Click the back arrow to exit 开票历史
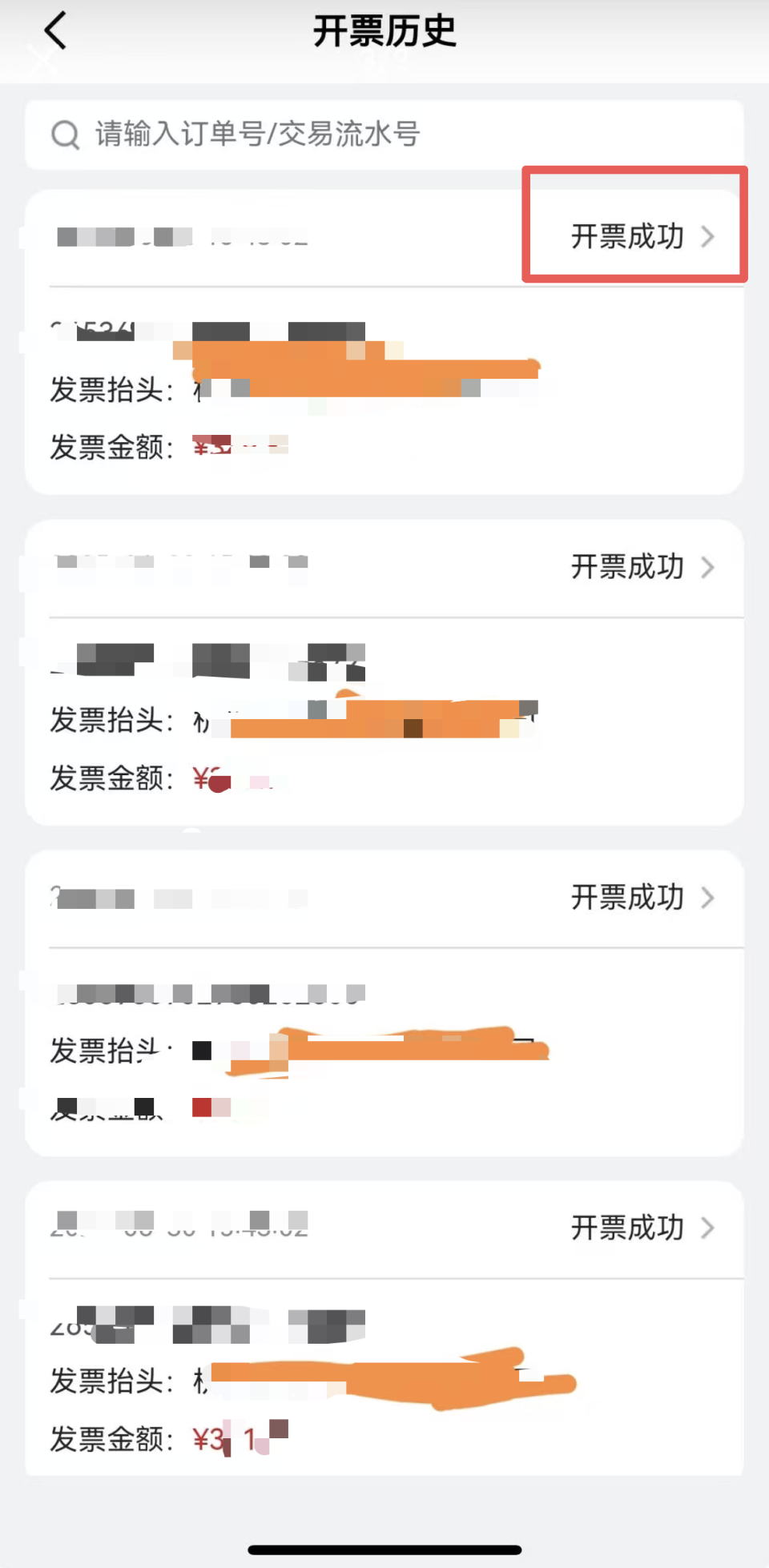Viewport: 769px width, 1568px height. [x=54, y=30]
